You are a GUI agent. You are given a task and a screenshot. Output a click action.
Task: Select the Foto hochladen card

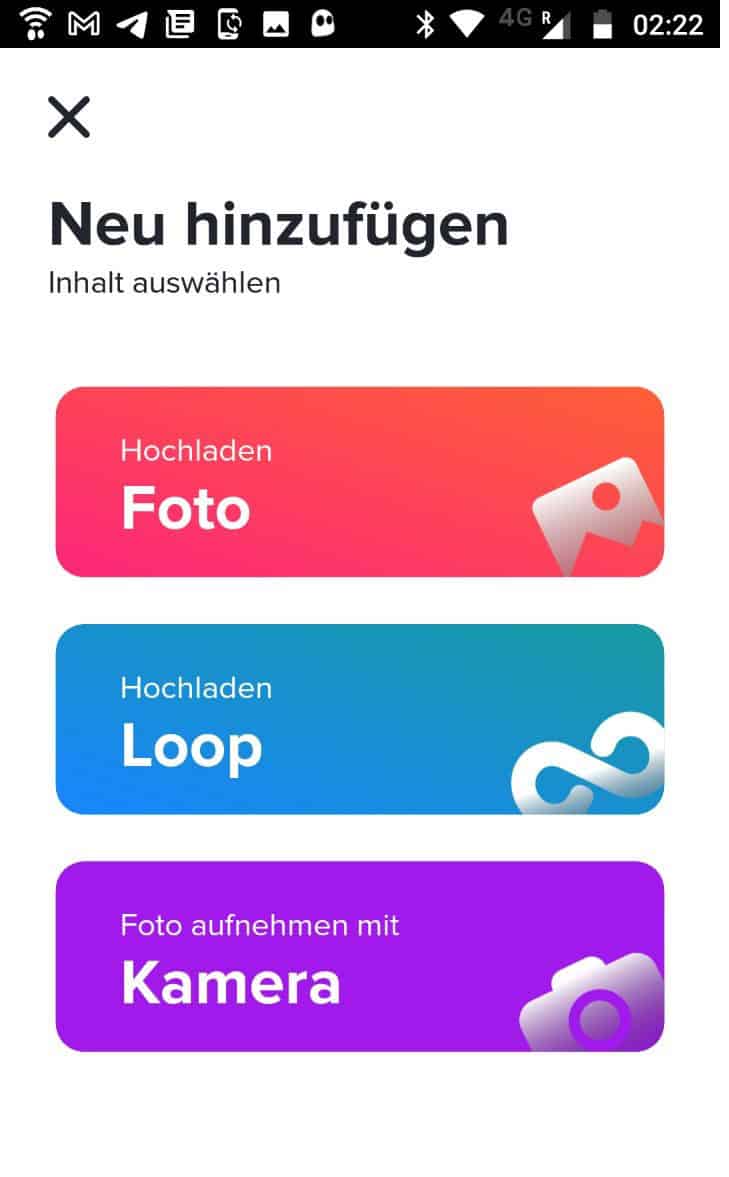point(359,482)
